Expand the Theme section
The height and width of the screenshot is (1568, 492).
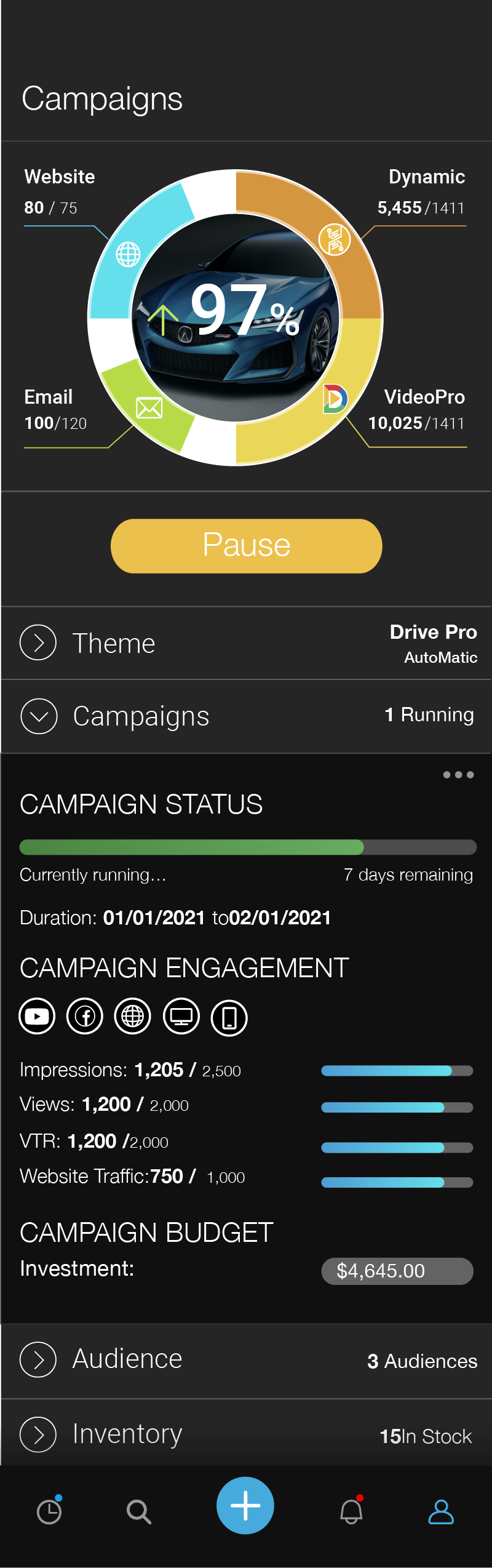click(x=38, y=642)
